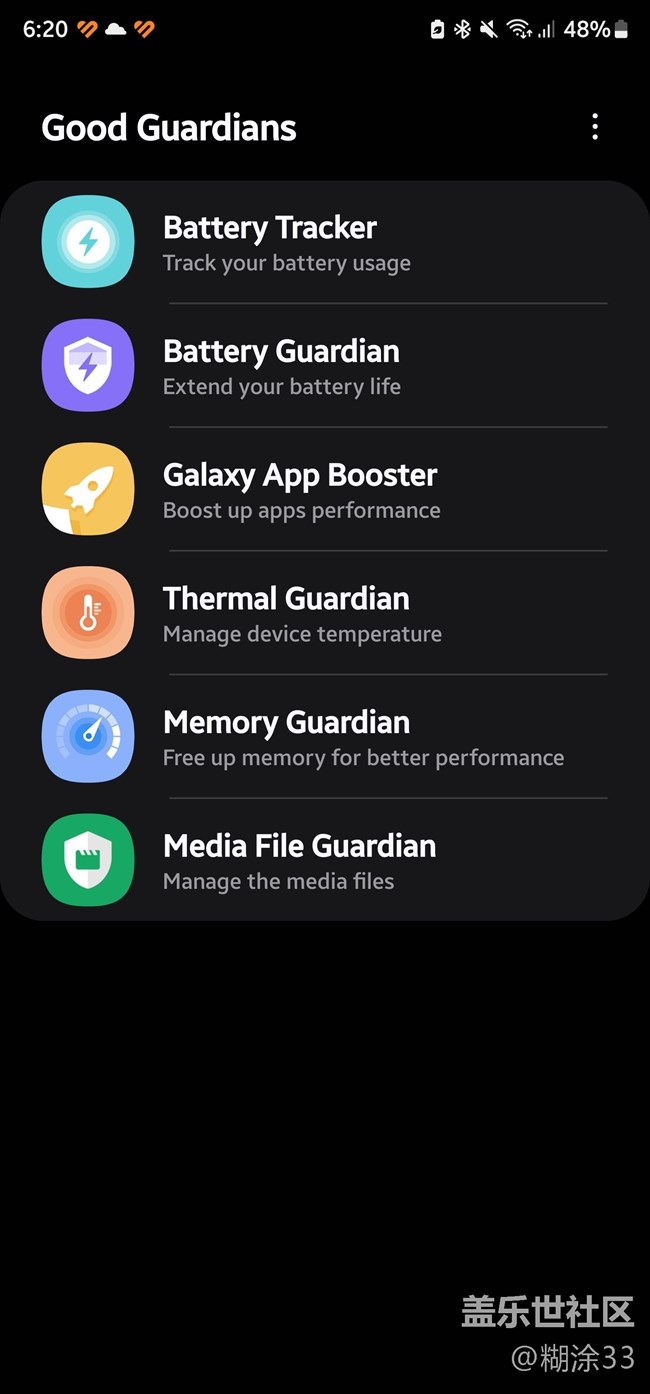Launch Galaxy App Booster
This screenshot has width=650, height=1394.
(324, 490)
